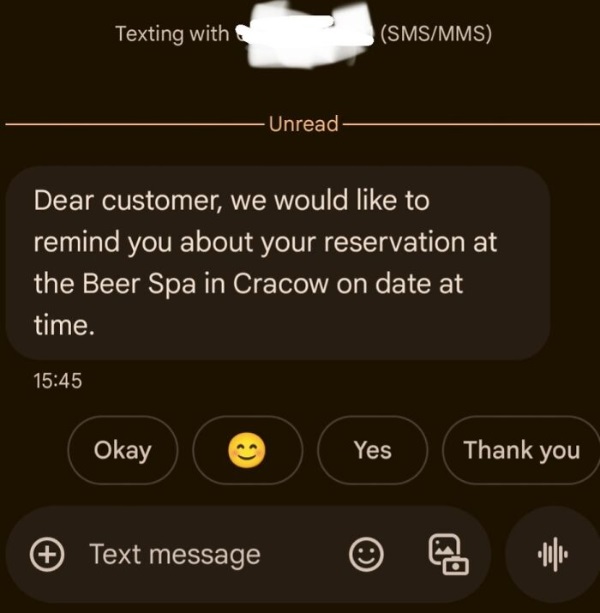Send the 'Okay' quick reply
This screenshot has height=613, width=600.
[x=122, y=451]
